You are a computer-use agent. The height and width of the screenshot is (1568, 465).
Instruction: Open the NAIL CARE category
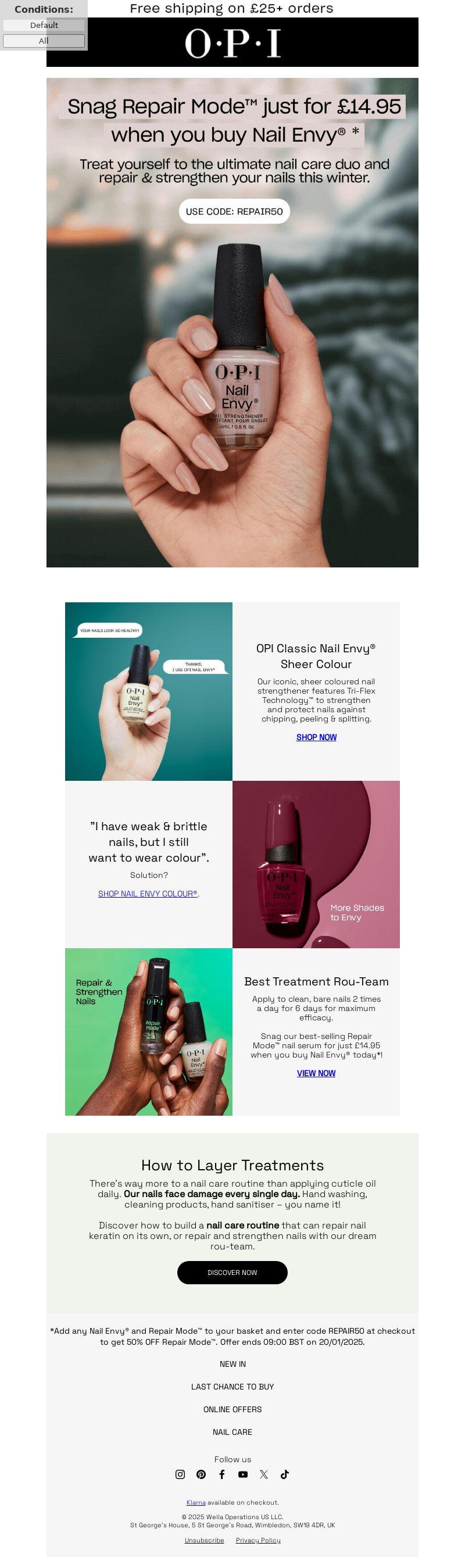click(232, 1431)
